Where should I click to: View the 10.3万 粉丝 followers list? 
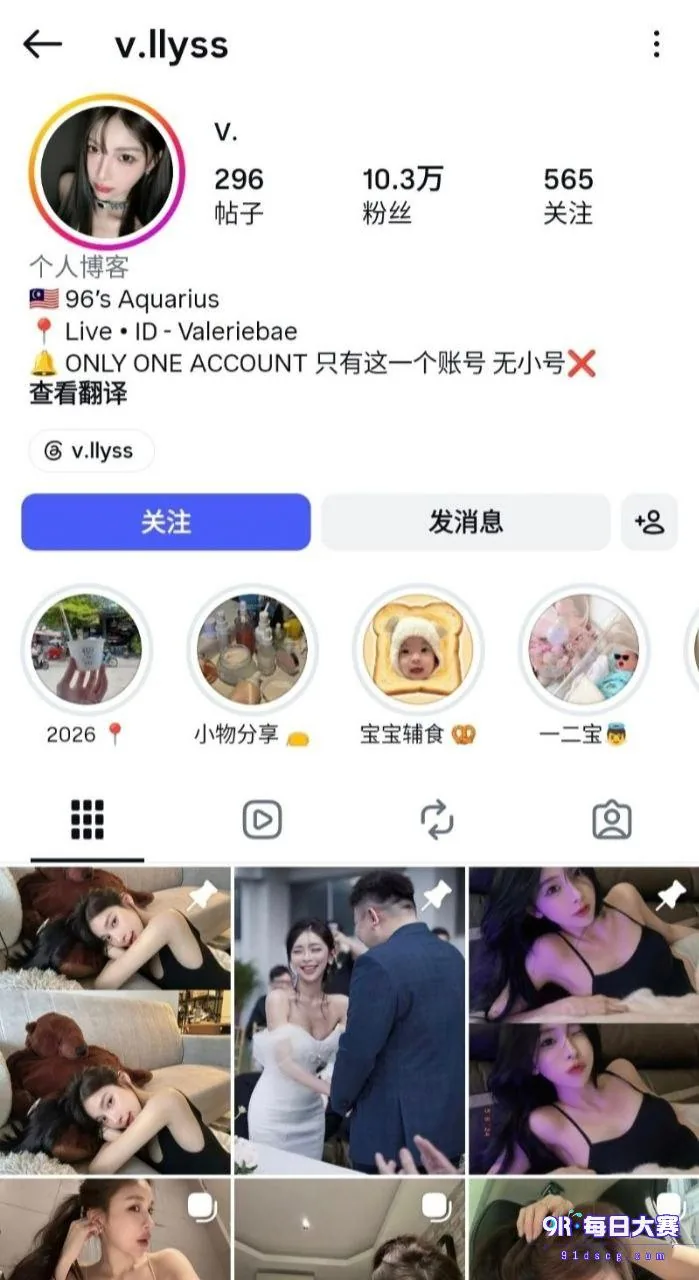[x=401, y=195]
